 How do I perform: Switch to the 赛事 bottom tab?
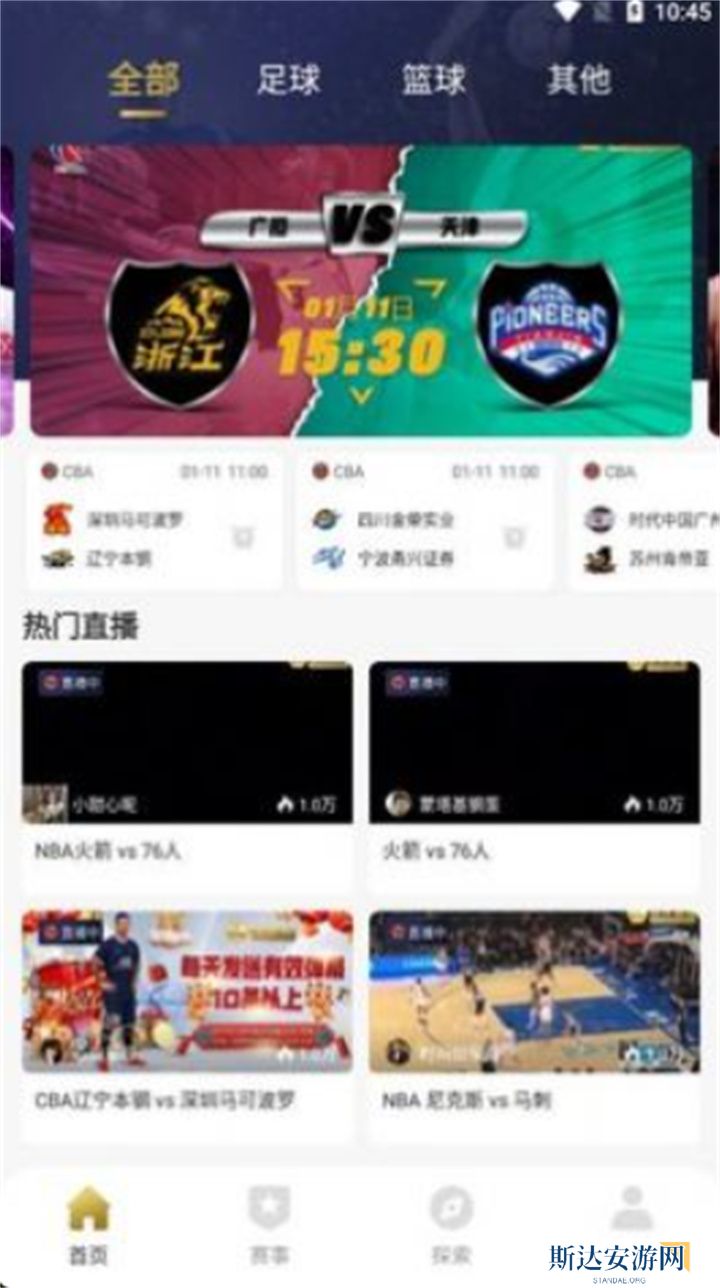pyautogui.click(x=269, y=1225)
